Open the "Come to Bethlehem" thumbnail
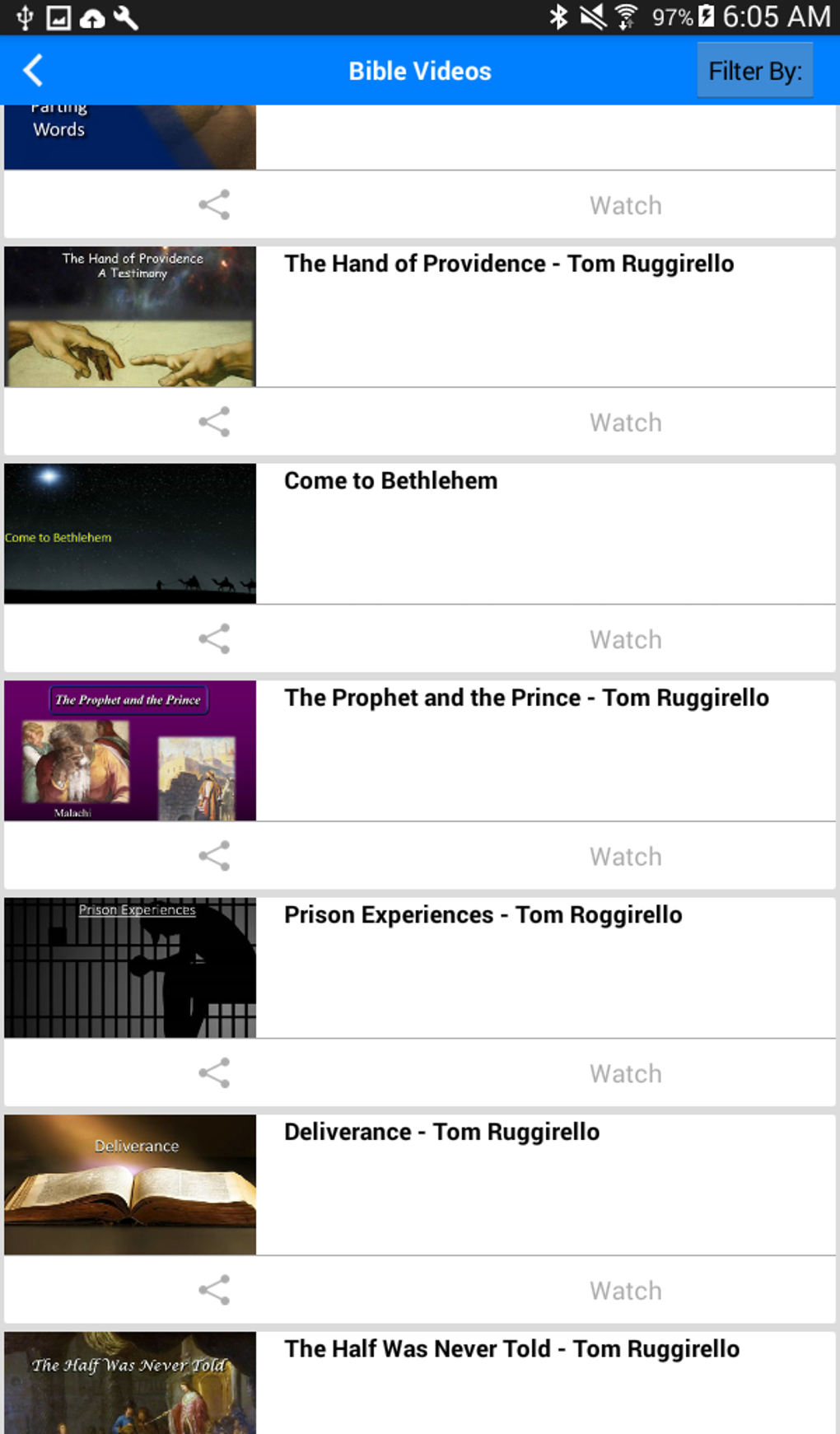840x1434 pixels. 130,533
